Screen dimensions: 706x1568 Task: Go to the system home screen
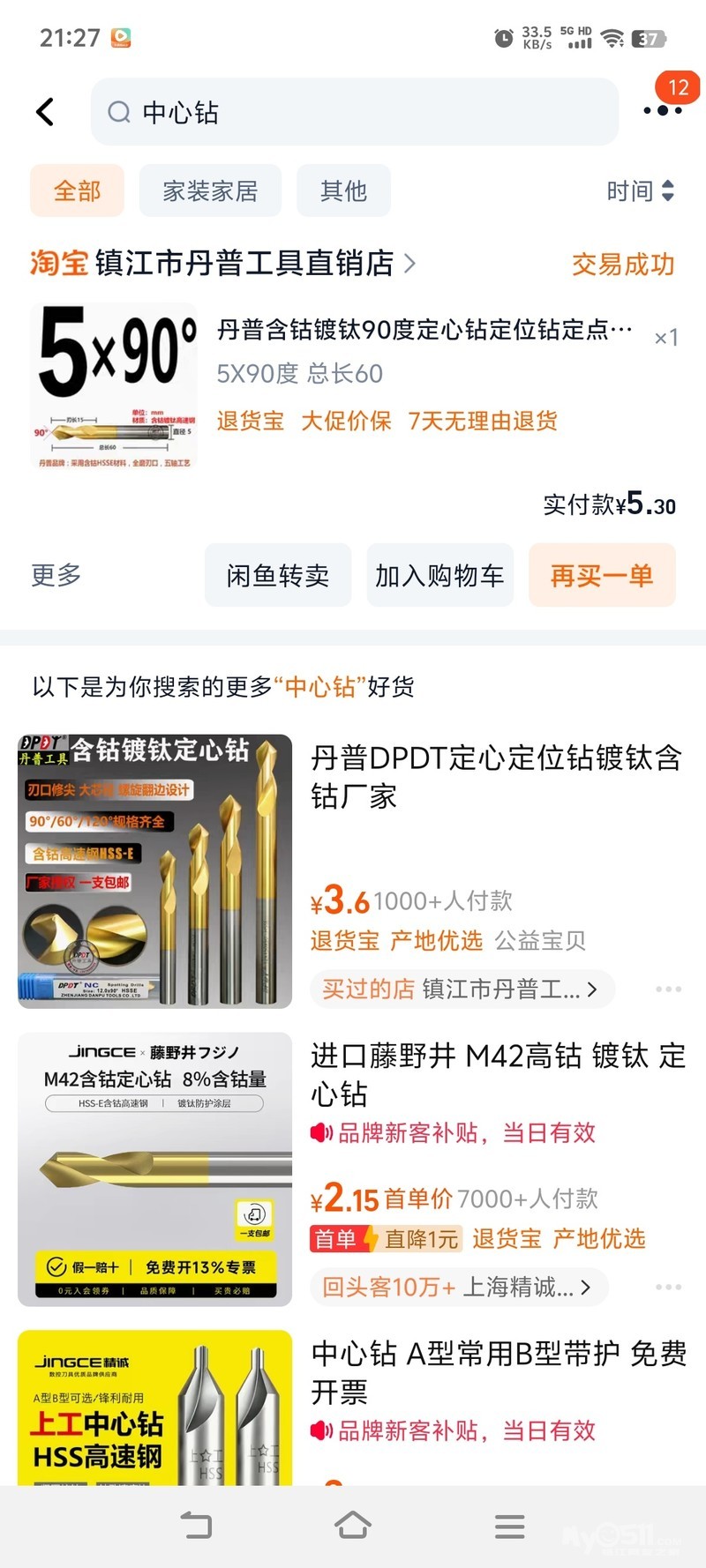[x=353, y=1526]
